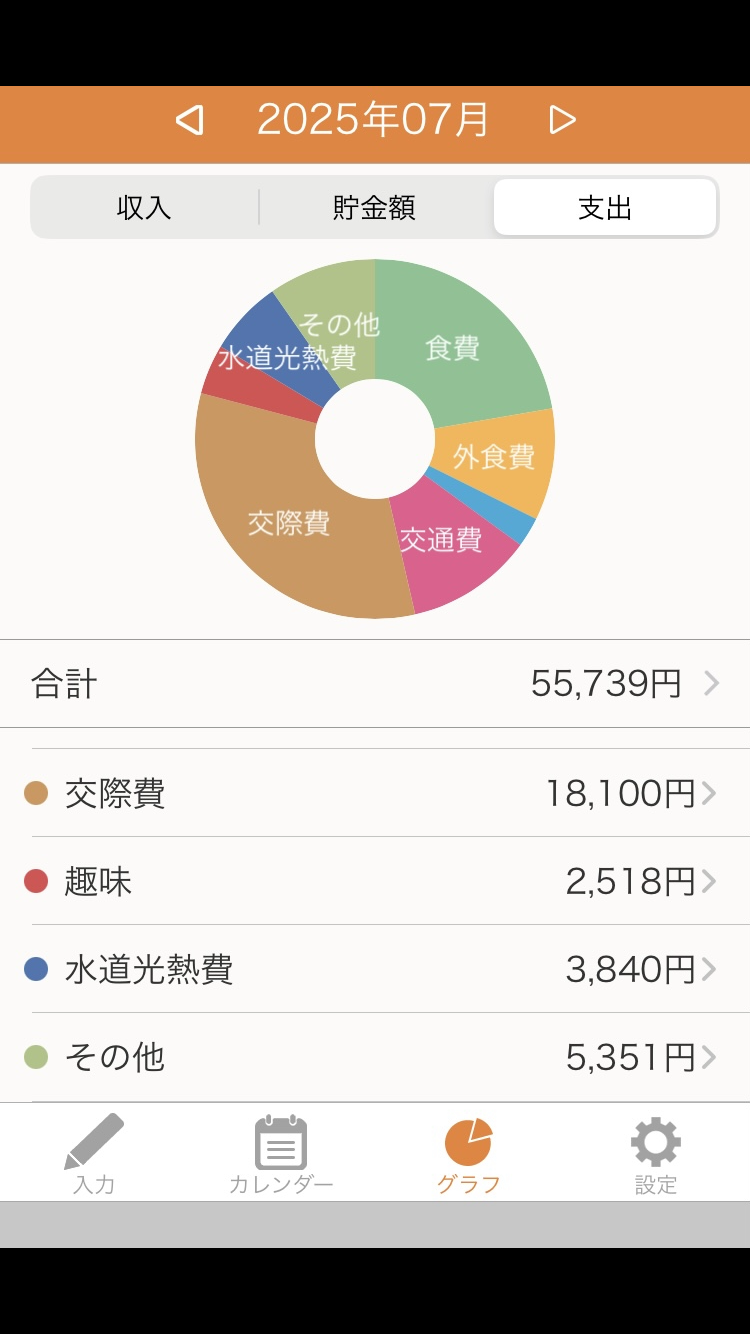Open the 設定 tab
The height and width of the screenshot is (1334, 750).
[x=656, y=1153]
